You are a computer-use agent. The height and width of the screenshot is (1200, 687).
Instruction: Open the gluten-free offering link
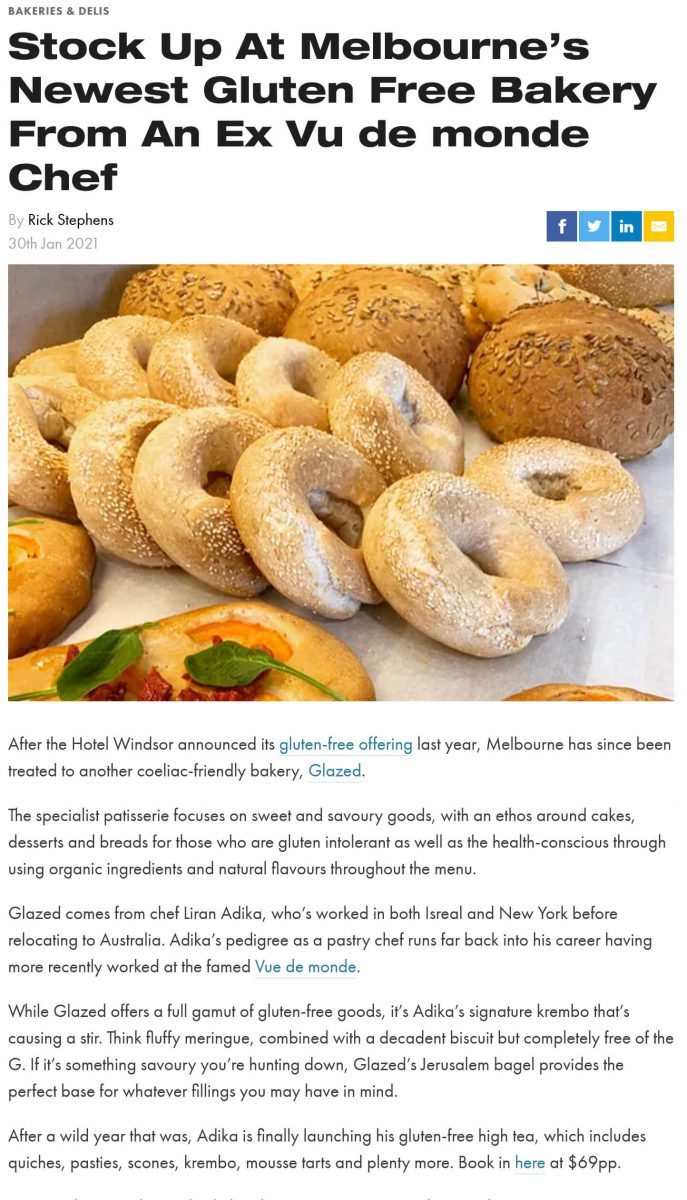tap(345, 744)
